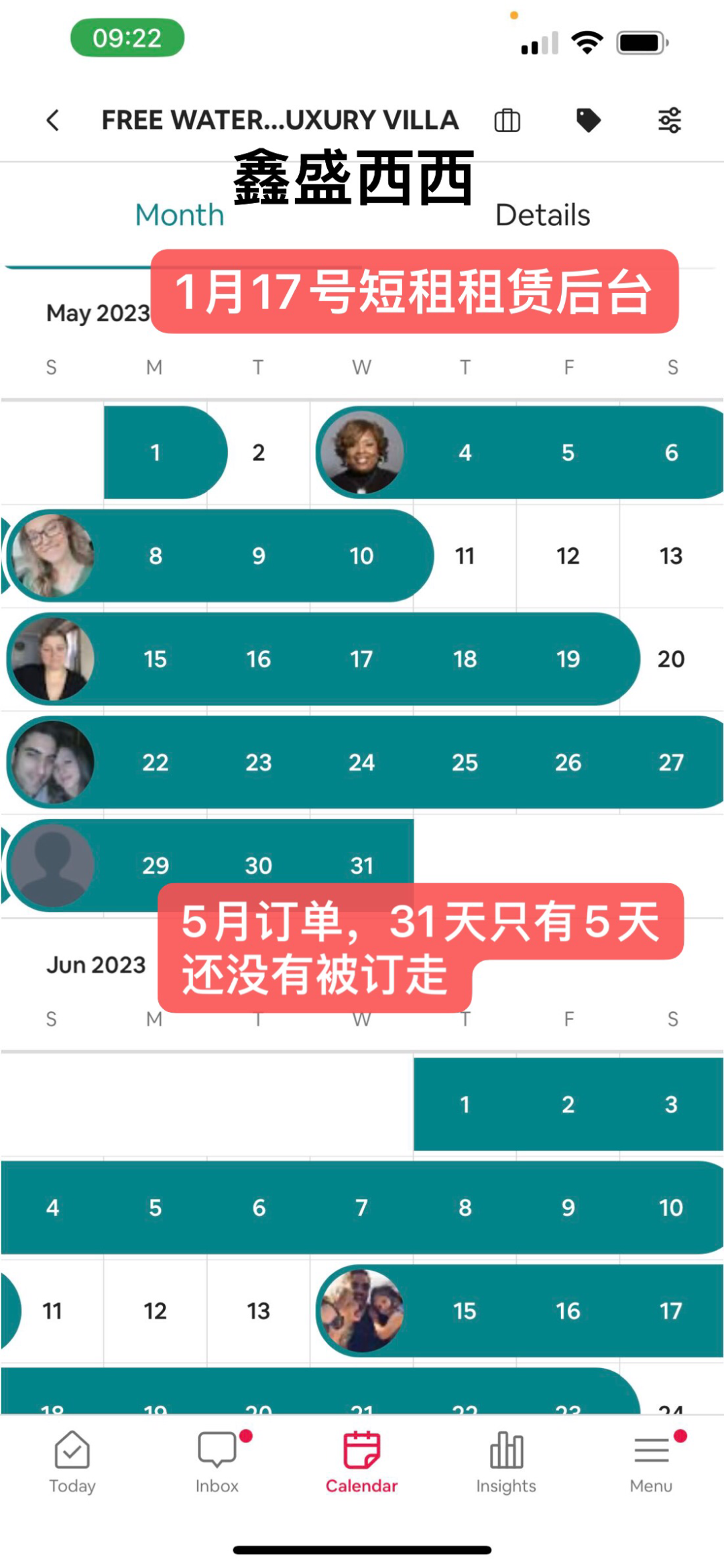Screen dimensions: 724x1568
Task: Select May 20 on the calendar
Action: 671,659
